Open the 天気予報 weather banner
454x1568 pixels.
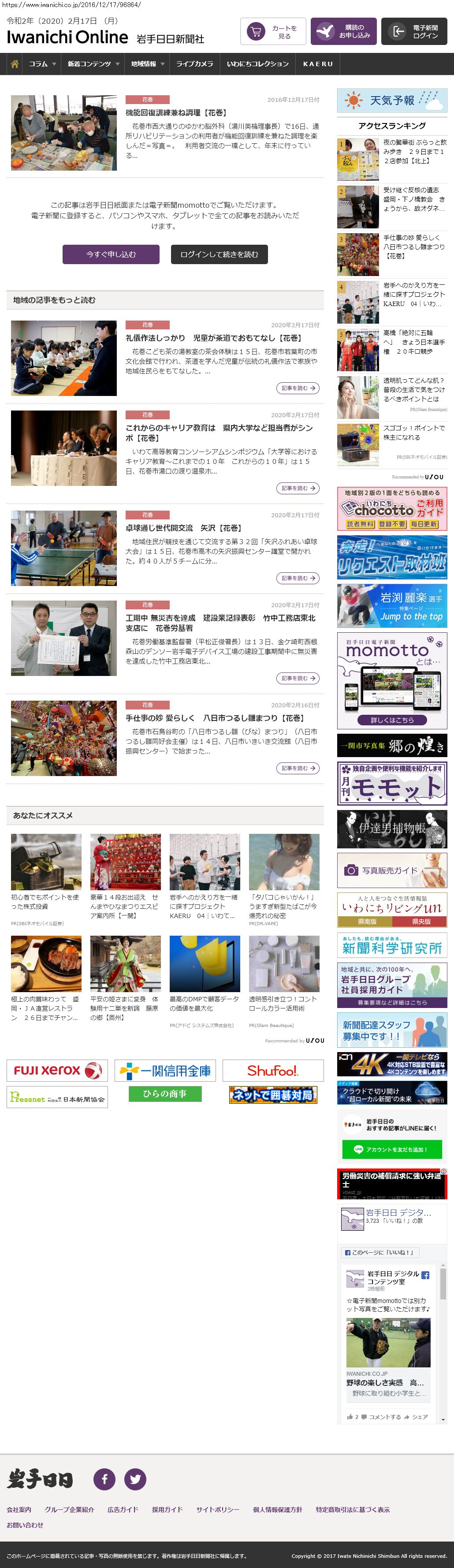392,101
